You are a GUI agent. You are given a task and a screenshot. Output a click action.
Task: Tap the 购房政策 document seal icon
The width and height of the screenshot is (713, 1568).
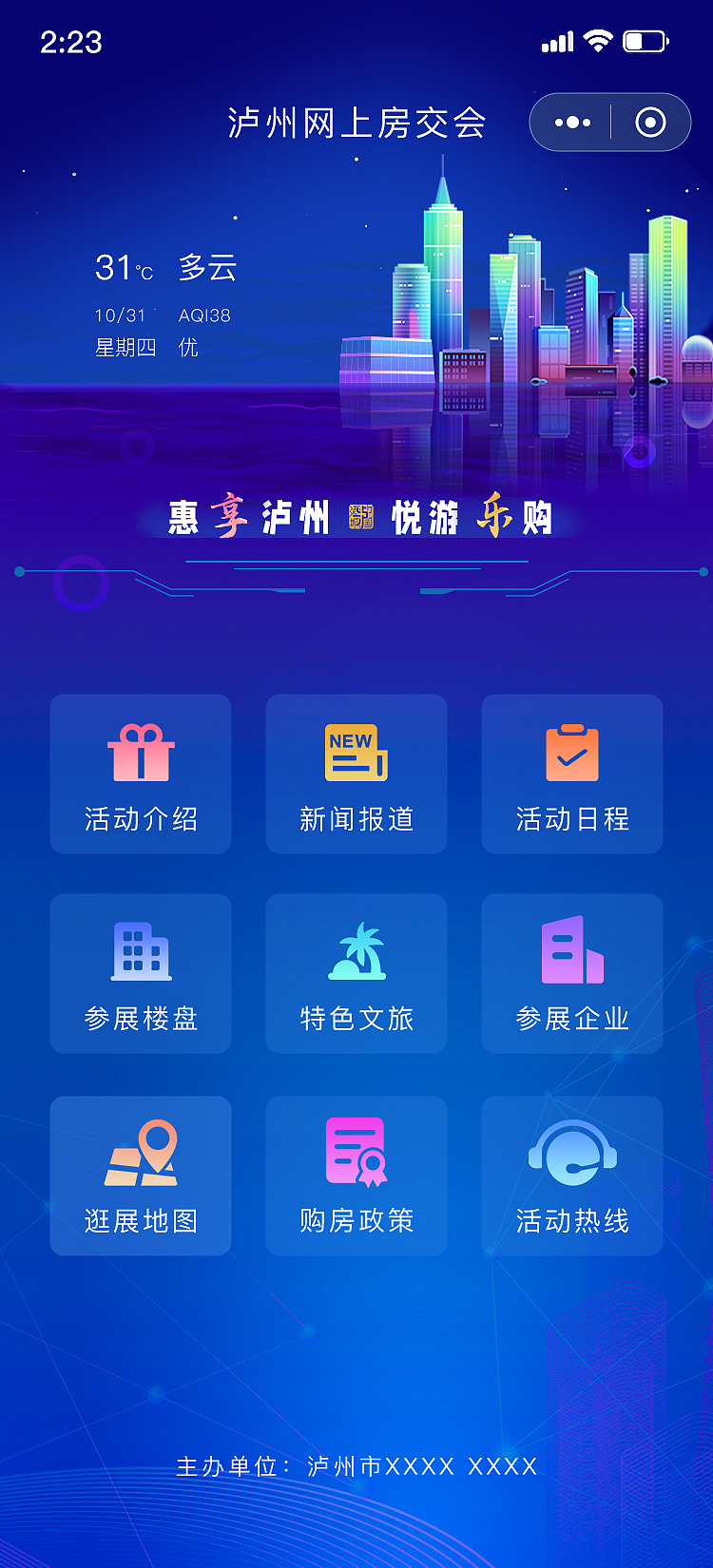(356, 1152)
